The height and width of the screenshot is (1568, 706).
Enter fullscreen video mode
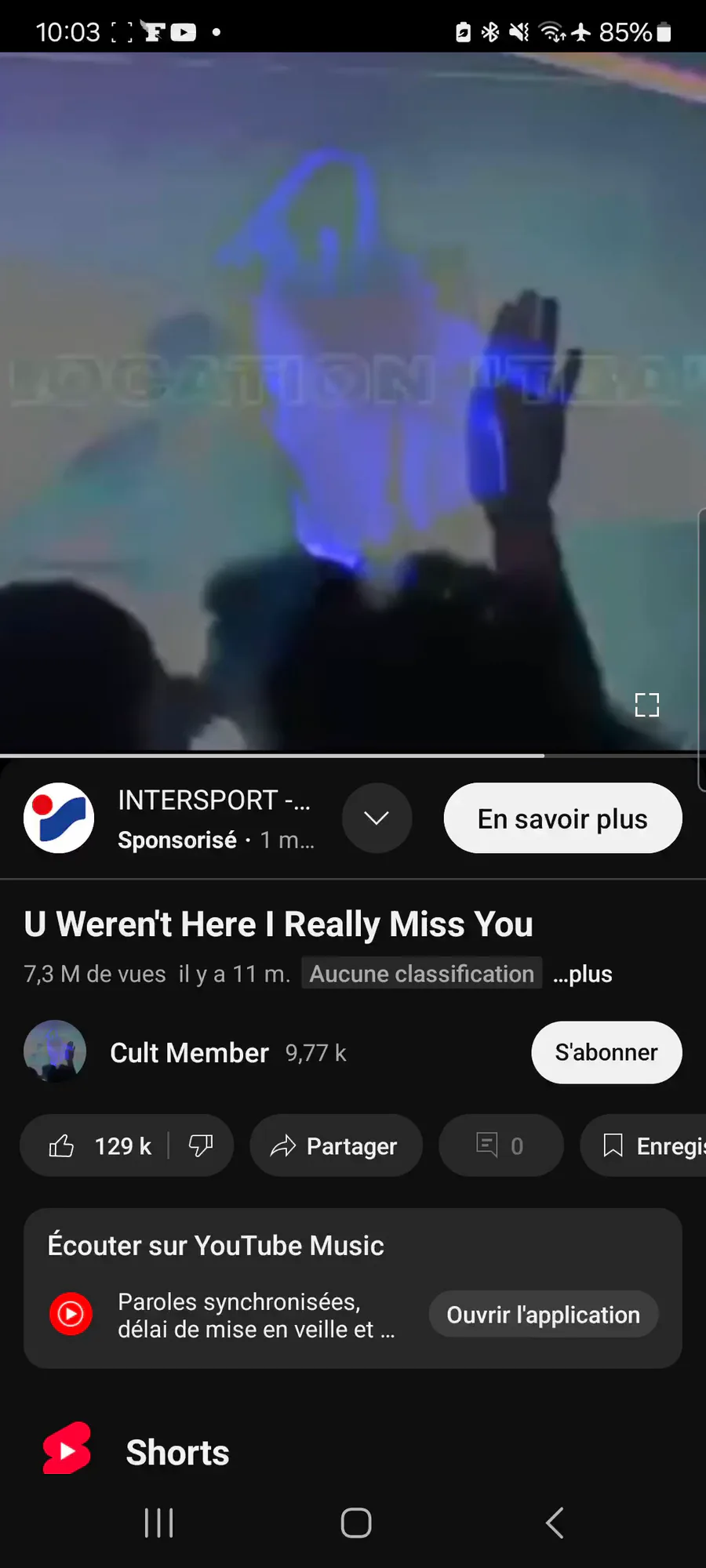point(646,704)
